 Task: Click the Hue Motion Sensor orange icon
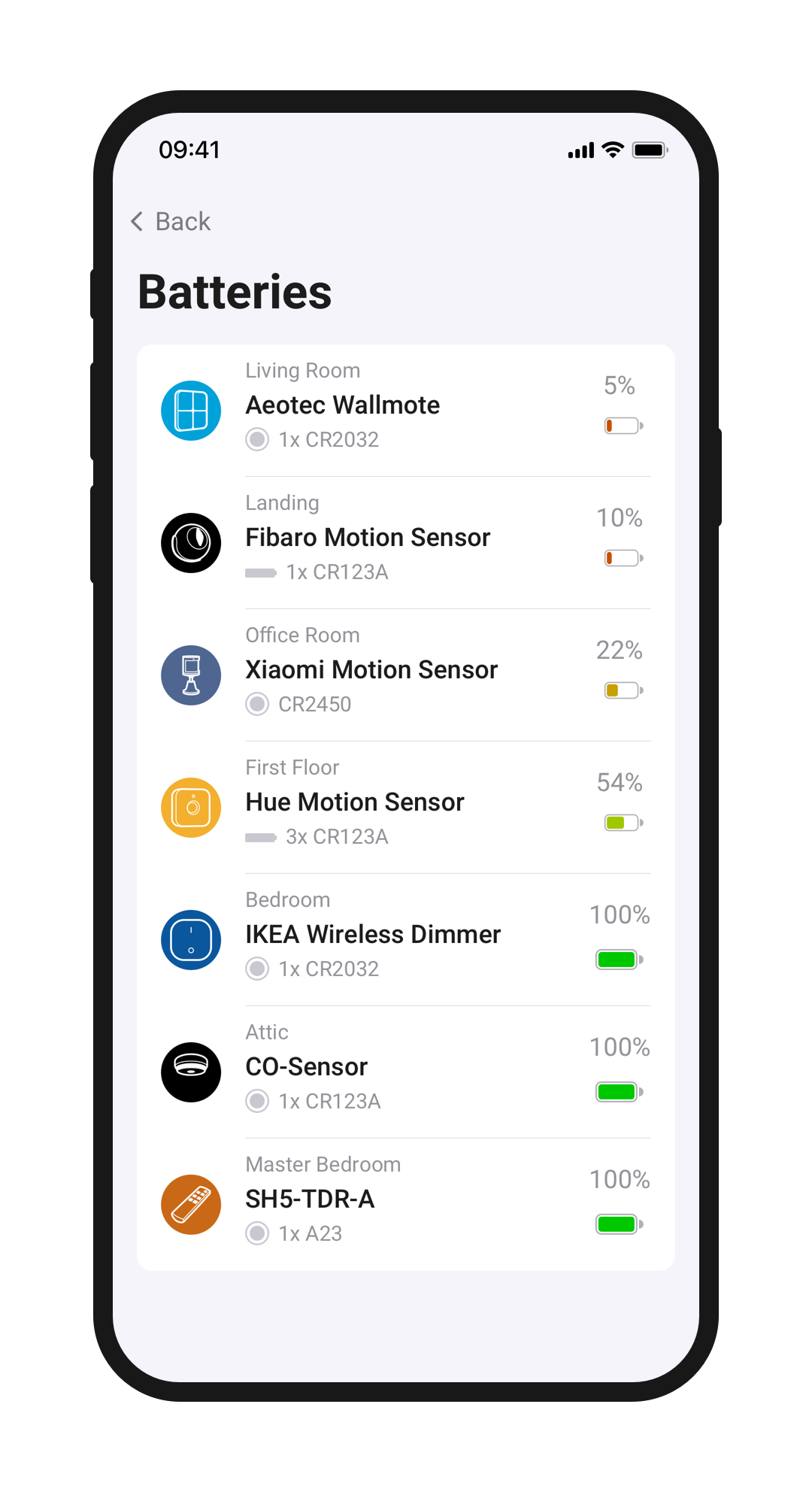(190, 808)
